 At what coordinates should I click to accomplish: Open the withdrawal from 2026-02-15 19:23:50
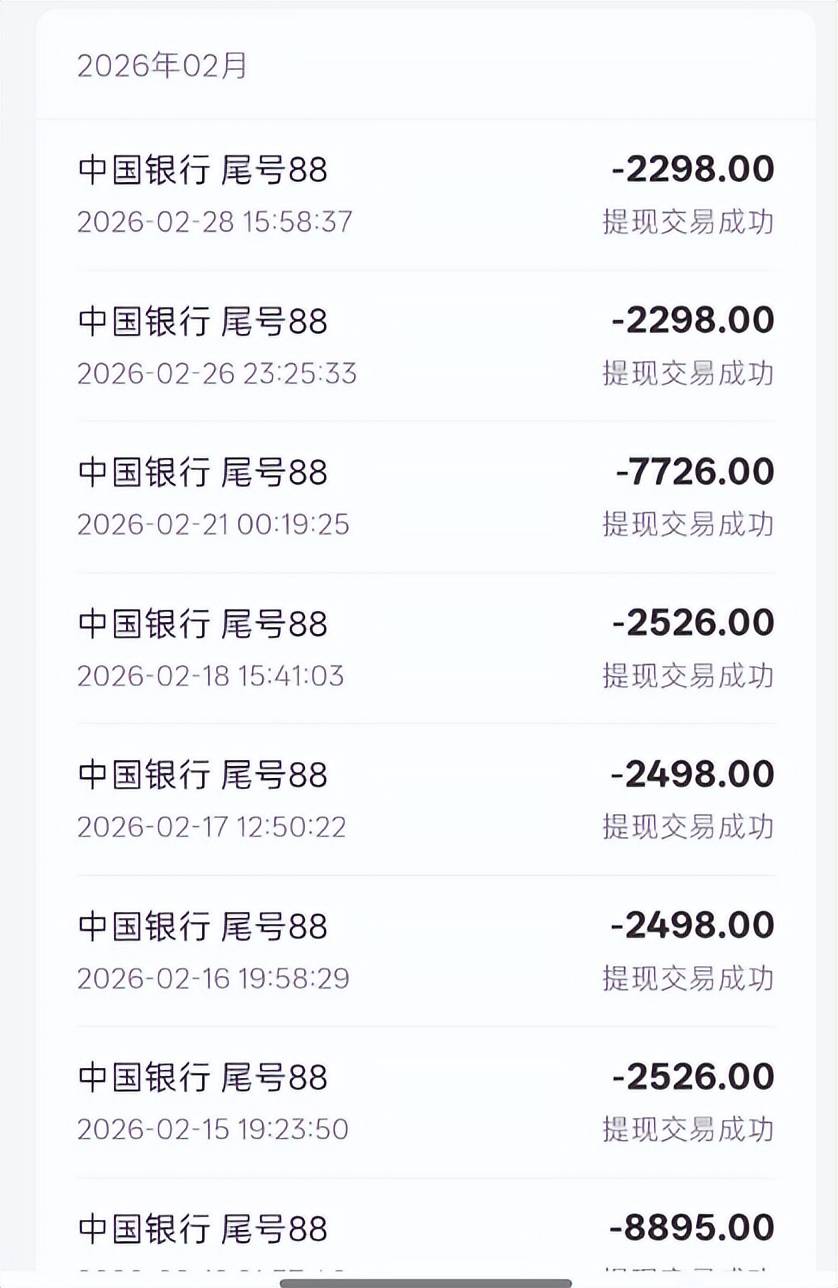coord(425,1103)
